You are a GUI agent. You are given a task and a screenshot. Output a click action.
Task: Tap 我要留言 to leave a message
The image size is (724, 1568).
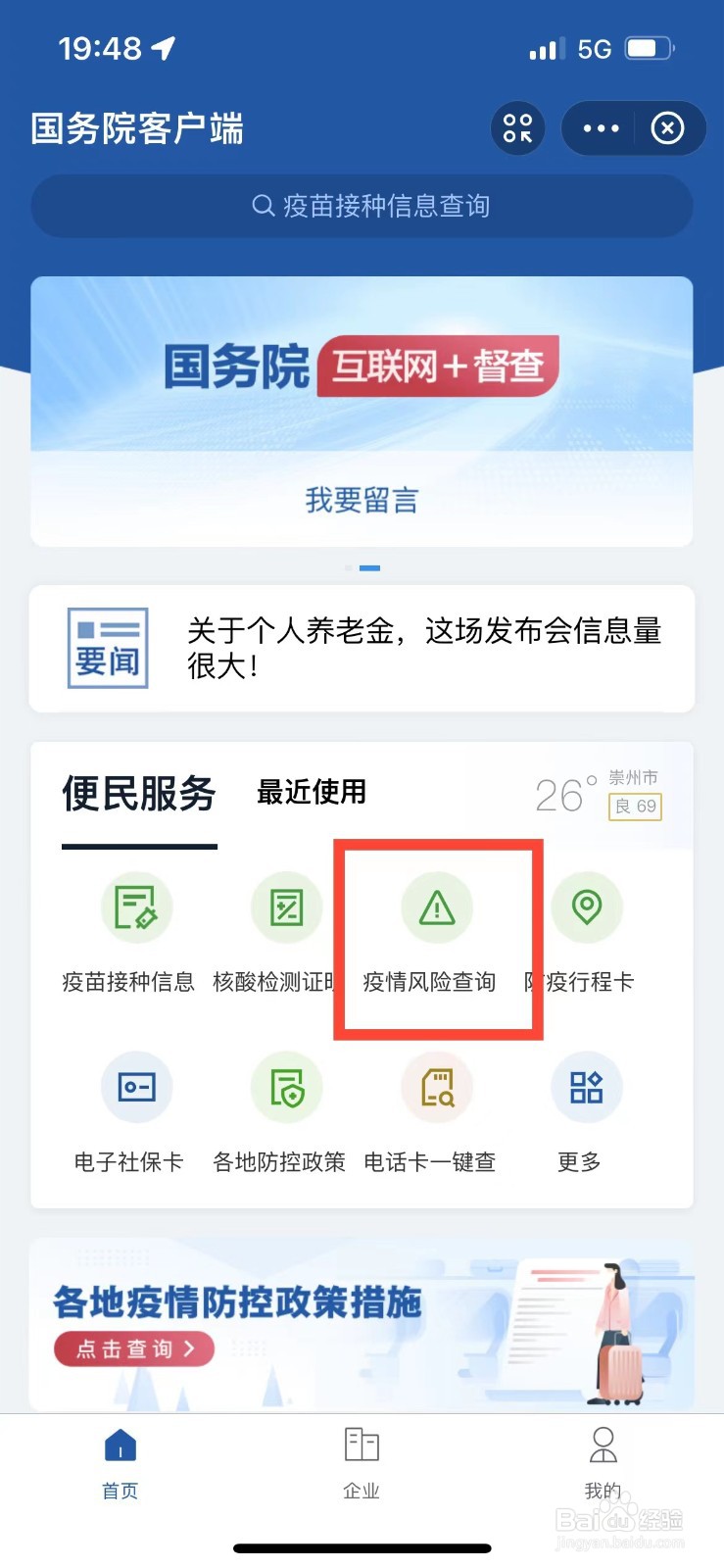tap(362, 500)
